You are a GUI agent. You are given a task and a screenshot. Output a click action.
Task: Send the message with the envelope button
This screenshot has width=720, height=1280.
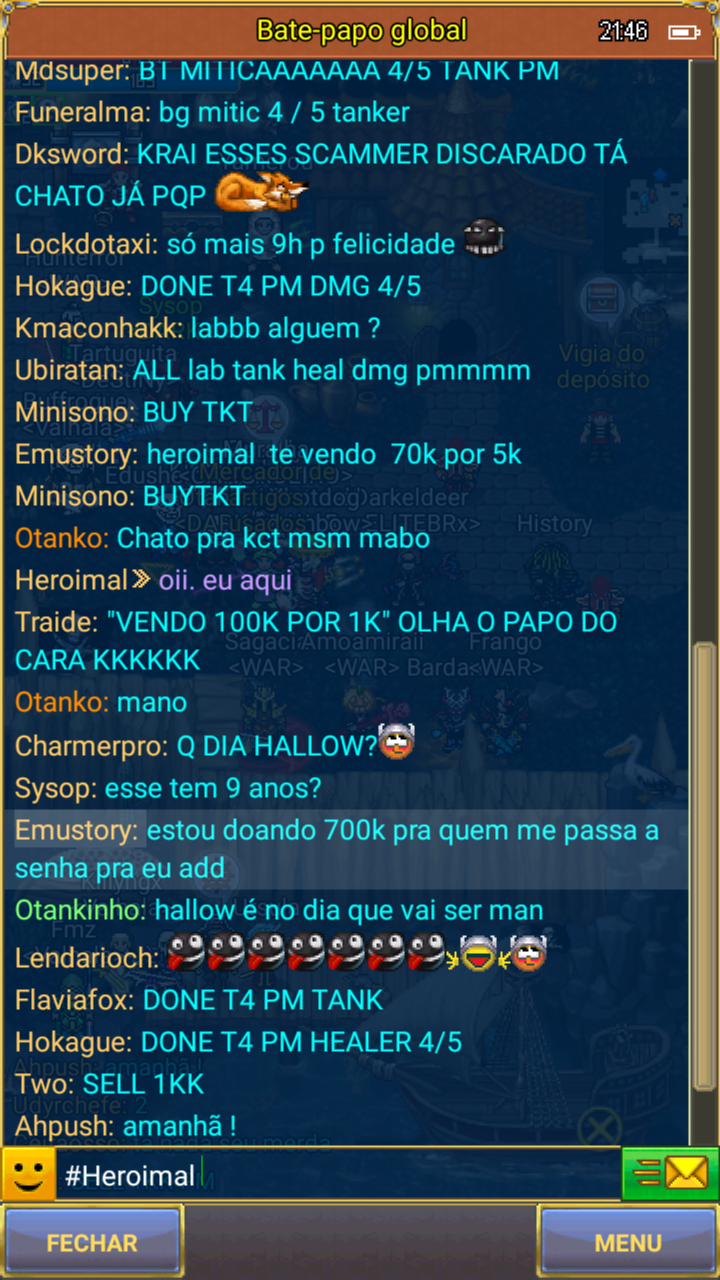coord(670,1174)
